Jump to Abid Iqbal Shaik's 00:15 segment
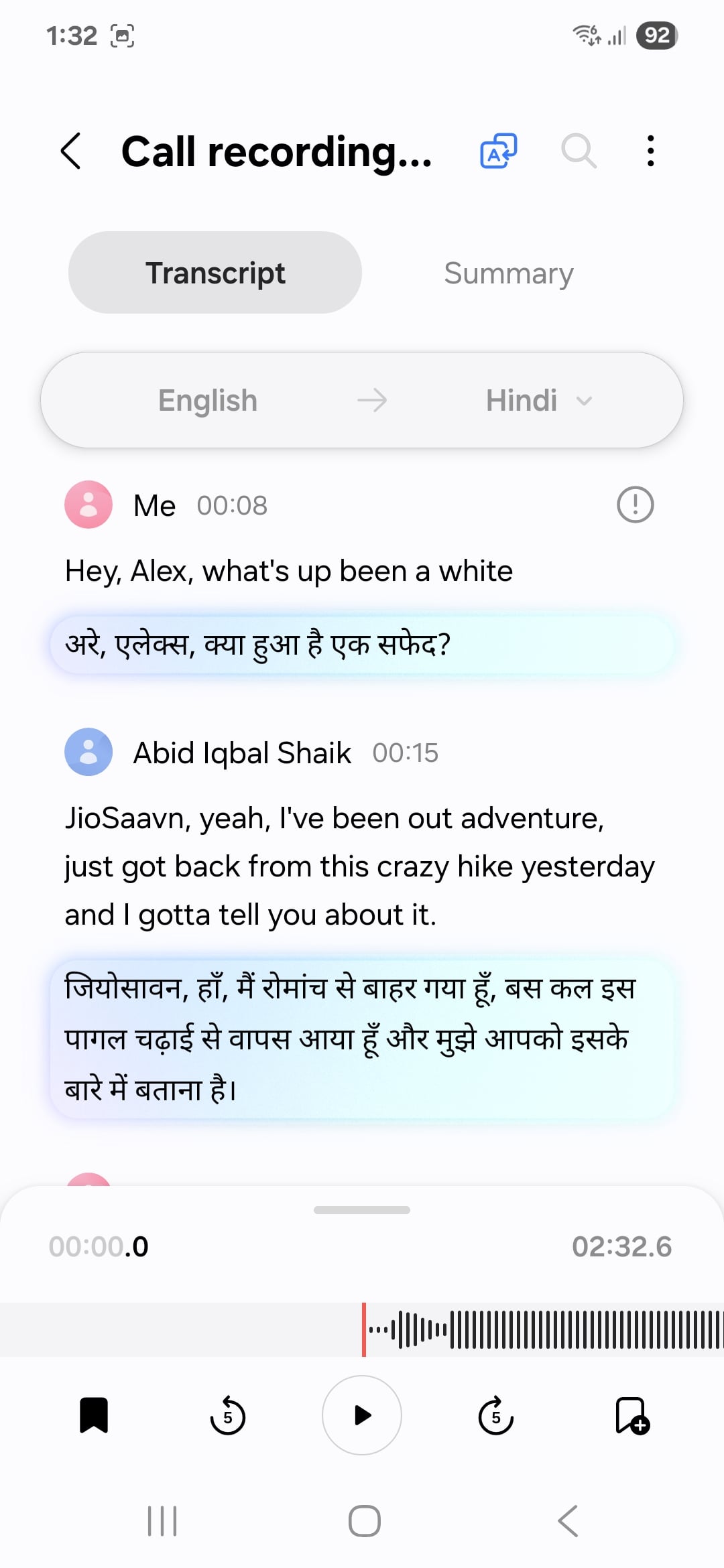 pyautogui.click(x=405, y=753)
